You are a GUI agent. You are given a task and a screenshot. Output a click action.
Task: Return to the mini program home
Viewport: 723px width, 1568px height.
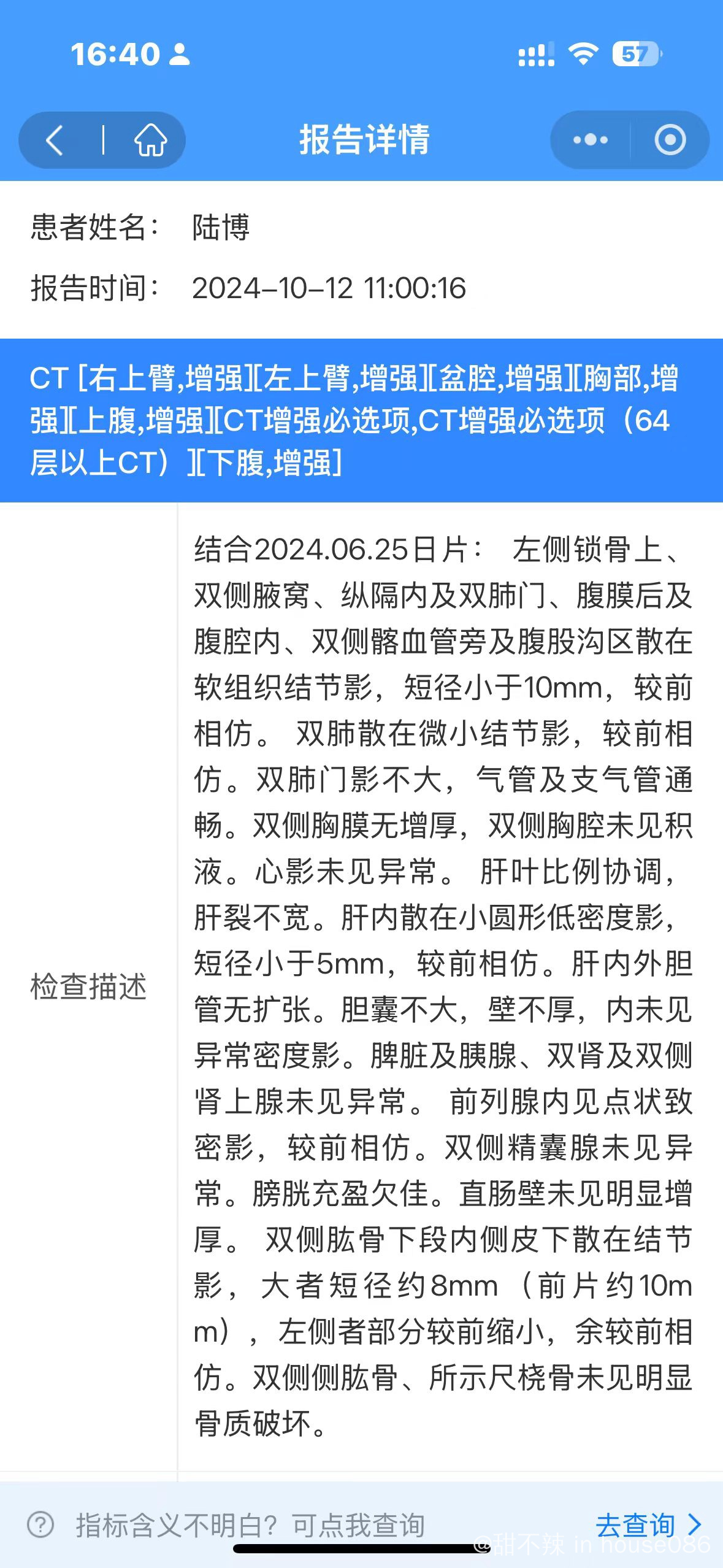(150, 140)
